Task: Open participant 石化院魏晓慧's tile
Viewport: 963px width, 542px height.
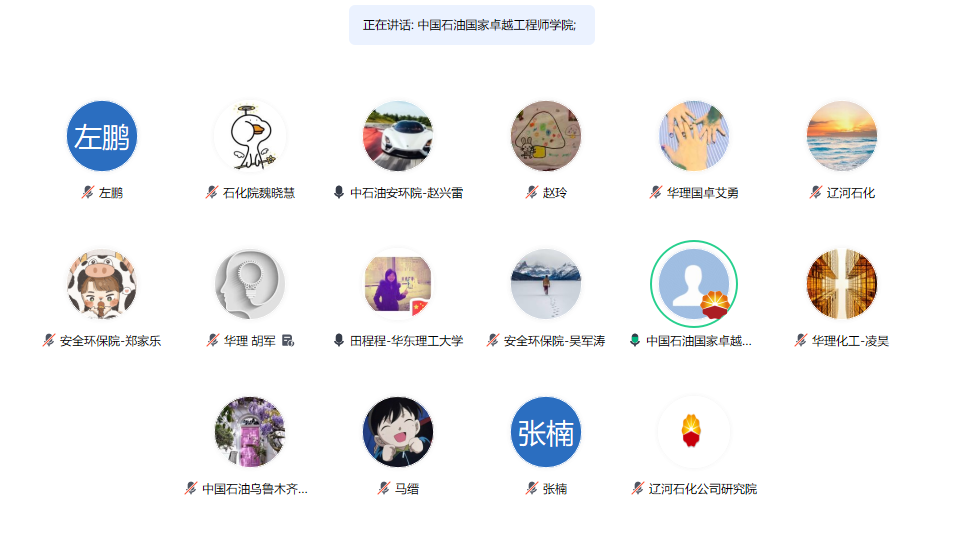Action: tap(250, 136)
